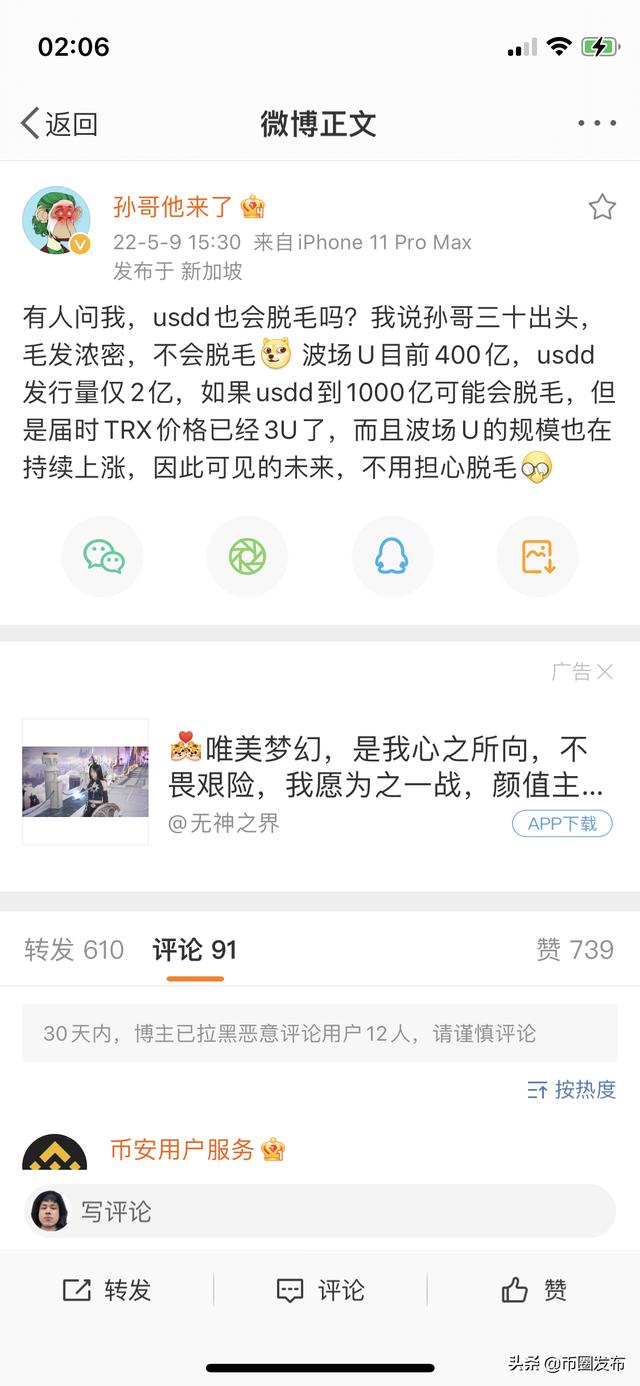Open 孙哥他来了's profile avatar
Screen dimensions: 640x1386
tap(57, 221)
